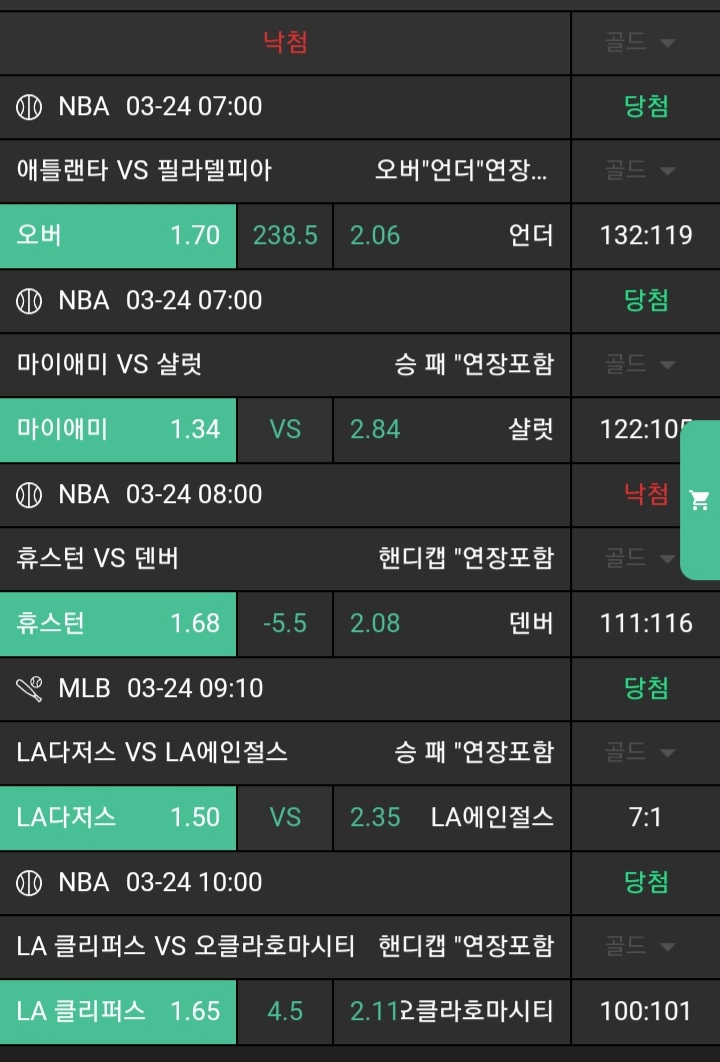
Task: Open 골드 dropdown in LA 클리퍼스 row
Action: pyautogui.click(x=640, y=947)
